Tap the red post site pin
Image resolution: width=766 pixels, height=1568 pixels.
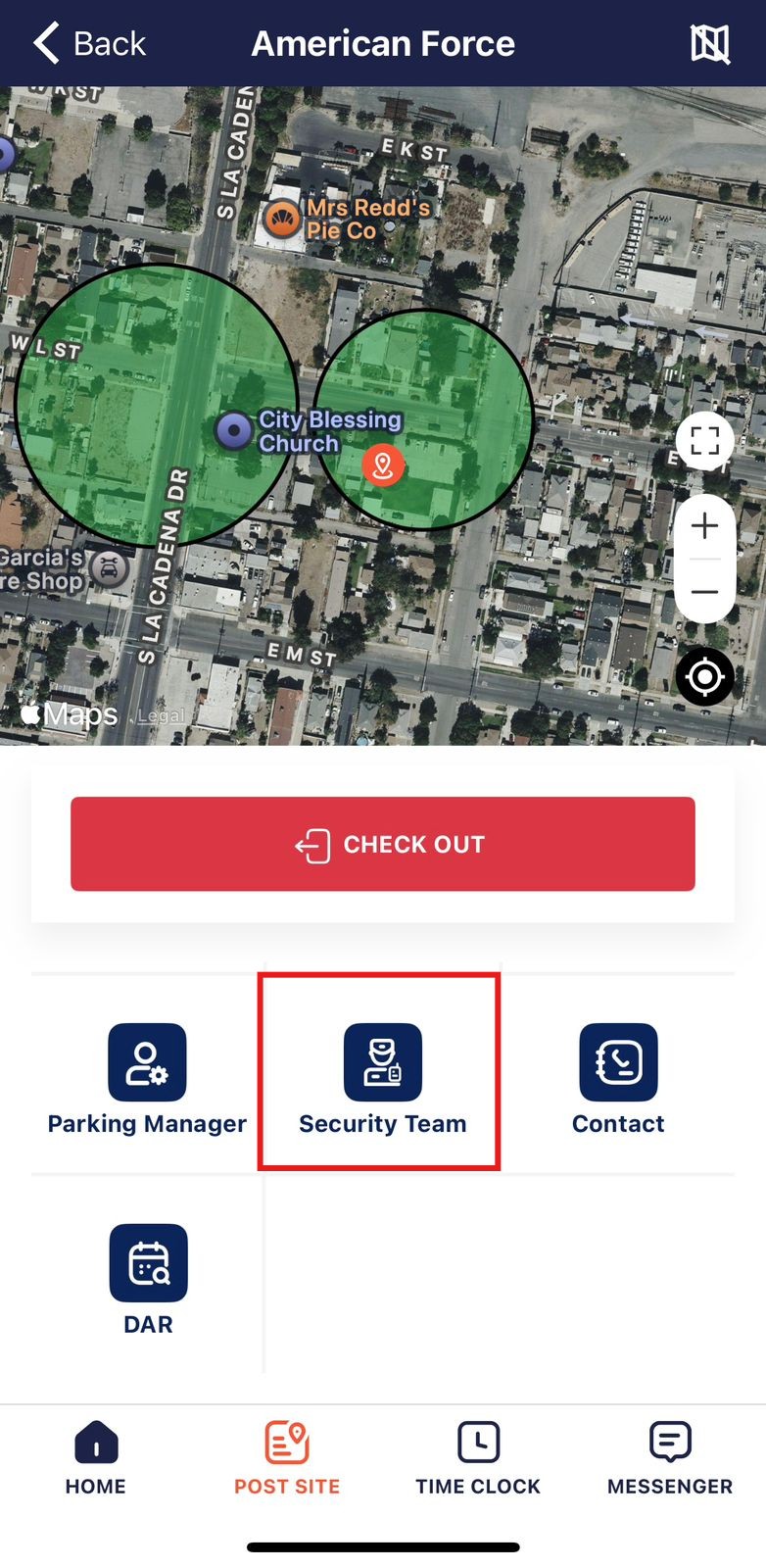tap(383, 465)
